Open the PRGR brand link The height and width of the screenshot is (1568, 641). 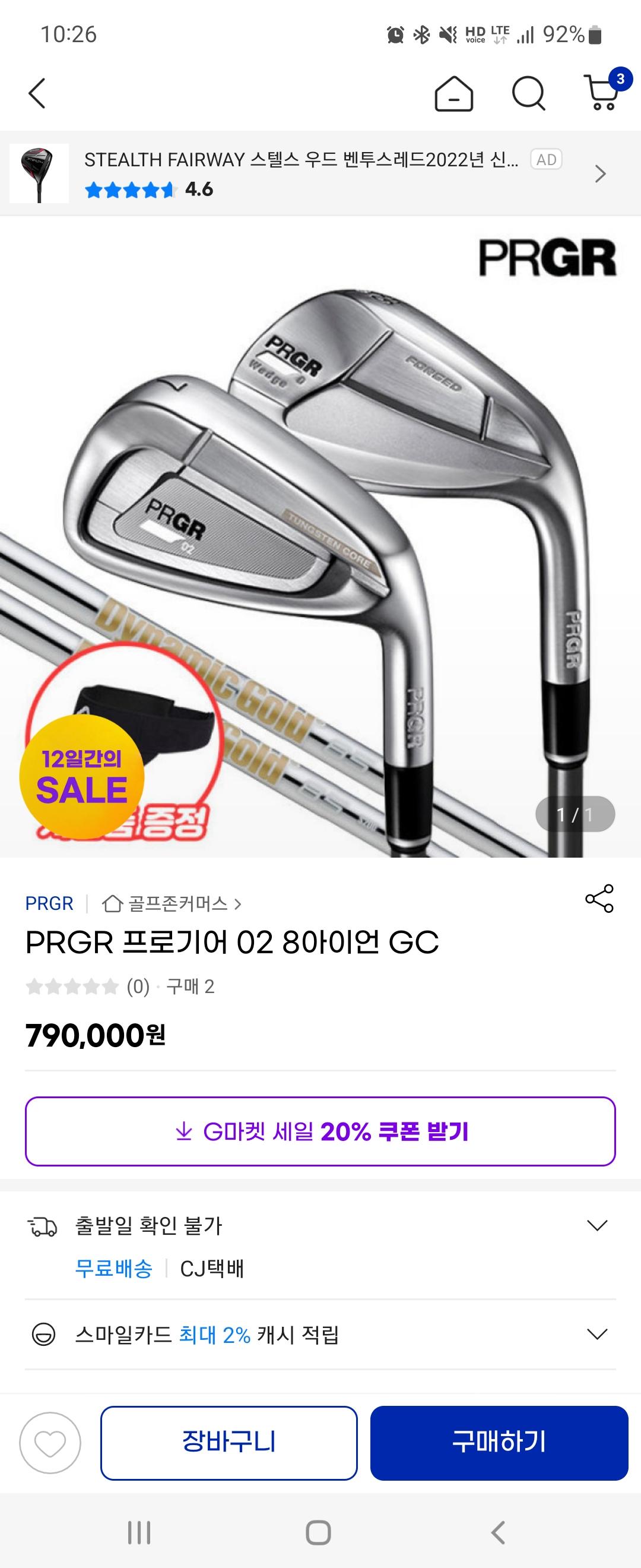click(49, 903)
